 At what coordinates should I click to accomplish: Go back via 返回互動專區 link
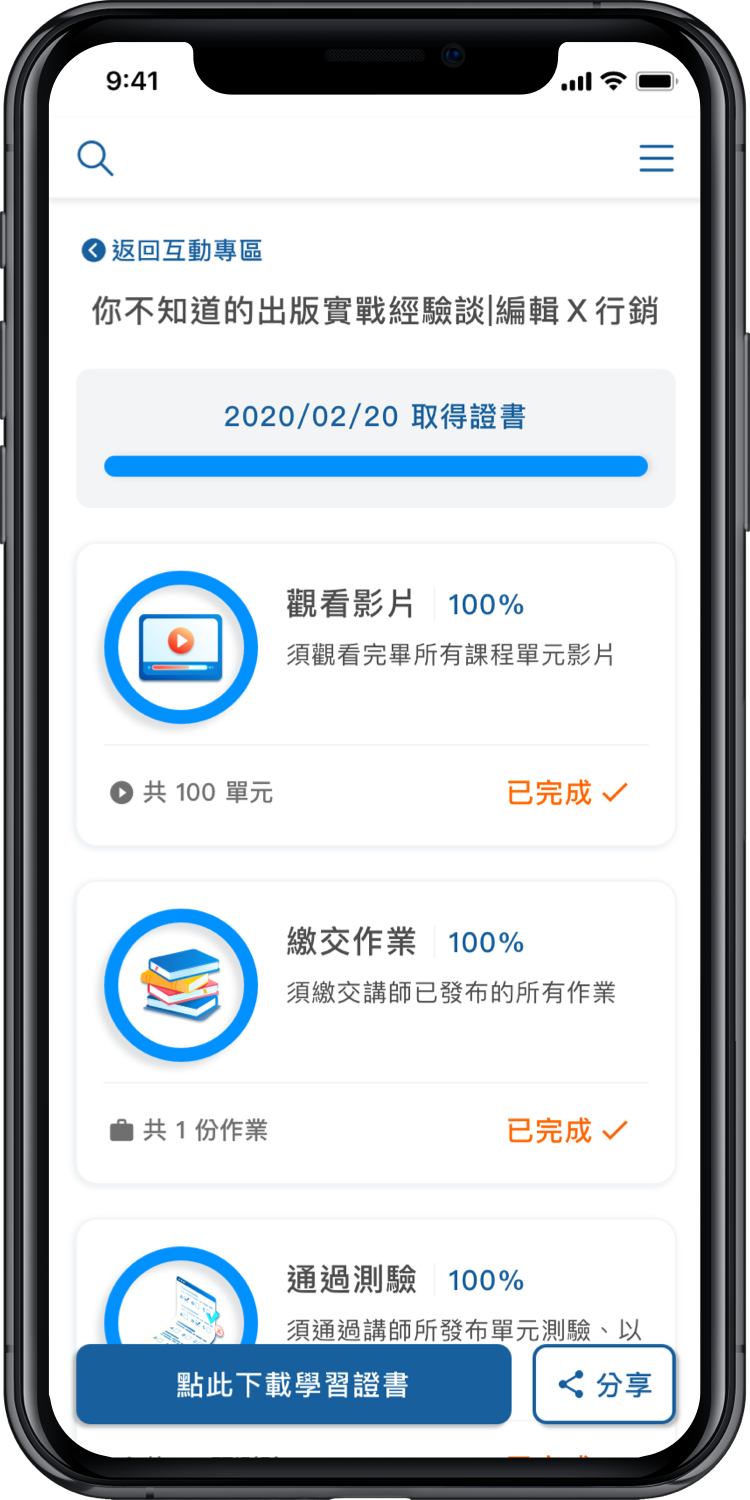(172, 250)
